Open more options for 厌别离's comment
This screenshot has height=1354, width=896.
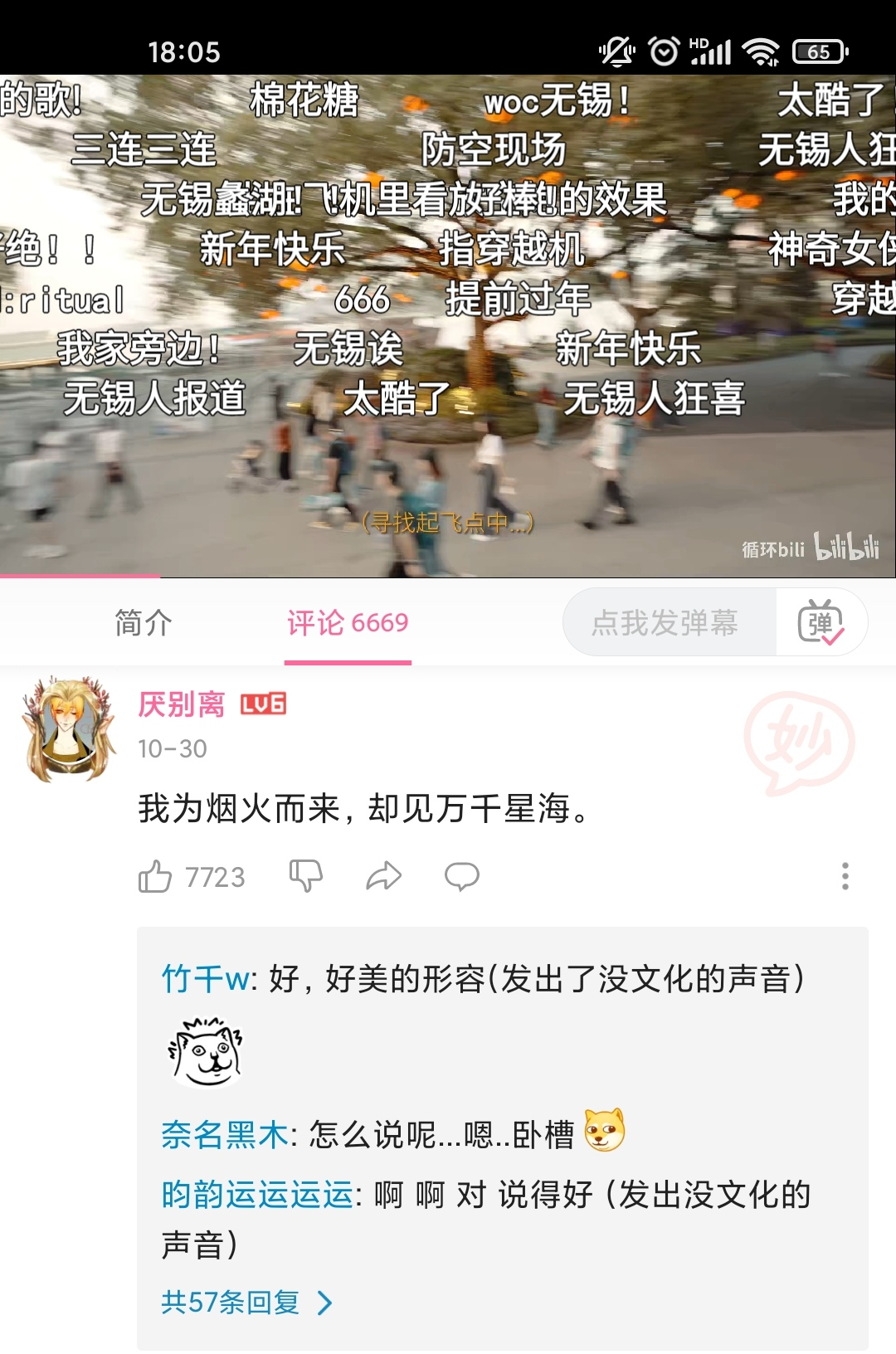point(845,876)
